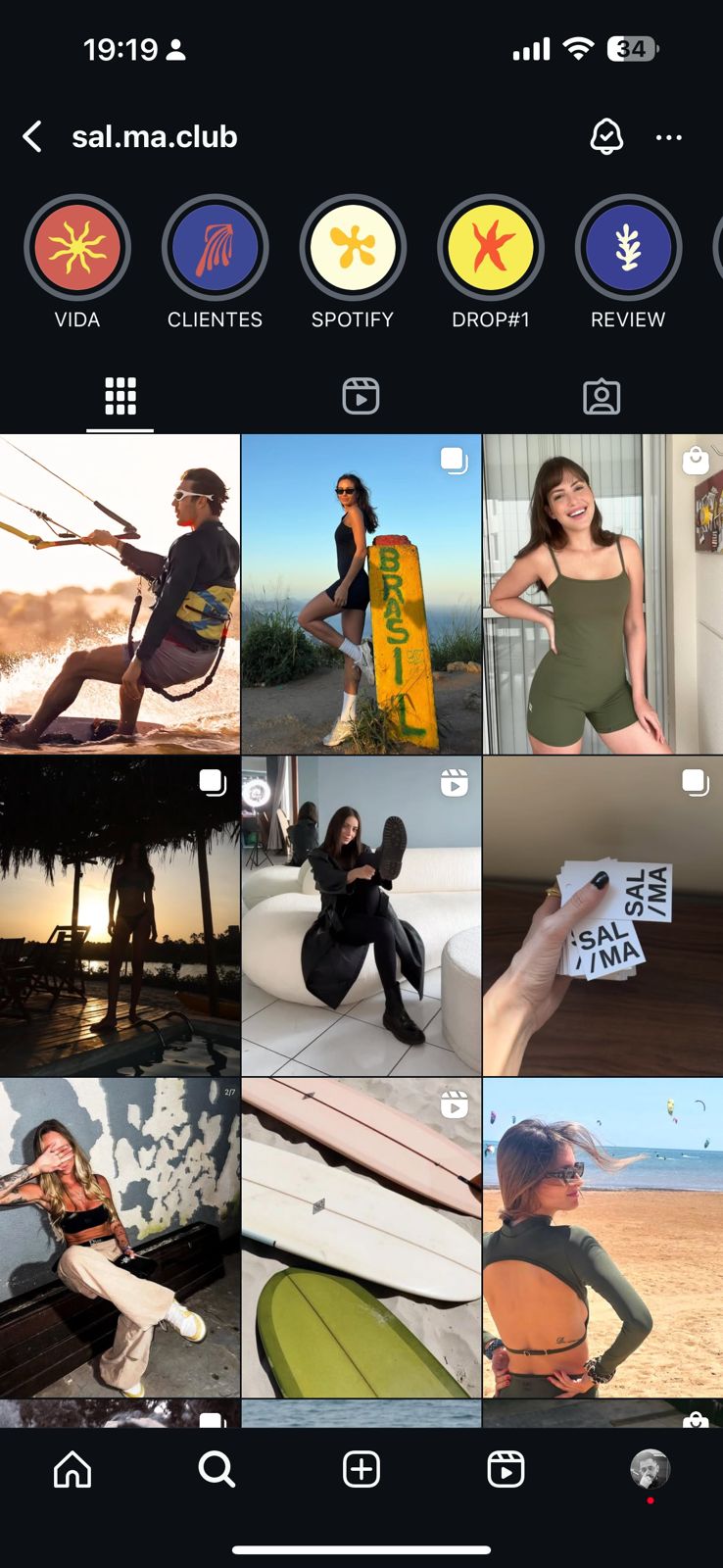Viewport: 723px width, 1568px height.
Task: Open the SPOTIFY highlight
Action: click(353, 248)
